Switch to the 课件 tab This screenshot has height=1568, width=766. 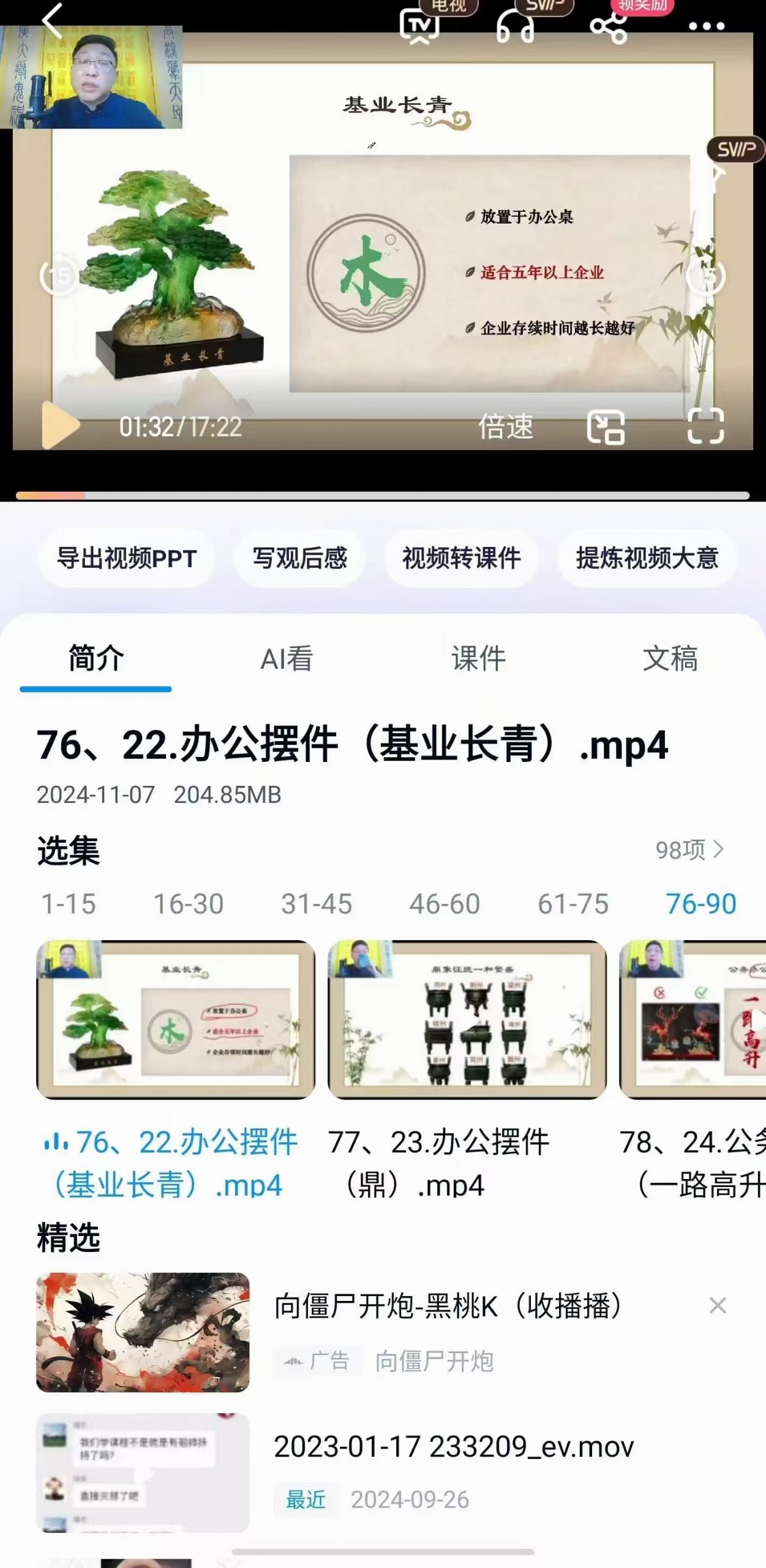[478, 659]
